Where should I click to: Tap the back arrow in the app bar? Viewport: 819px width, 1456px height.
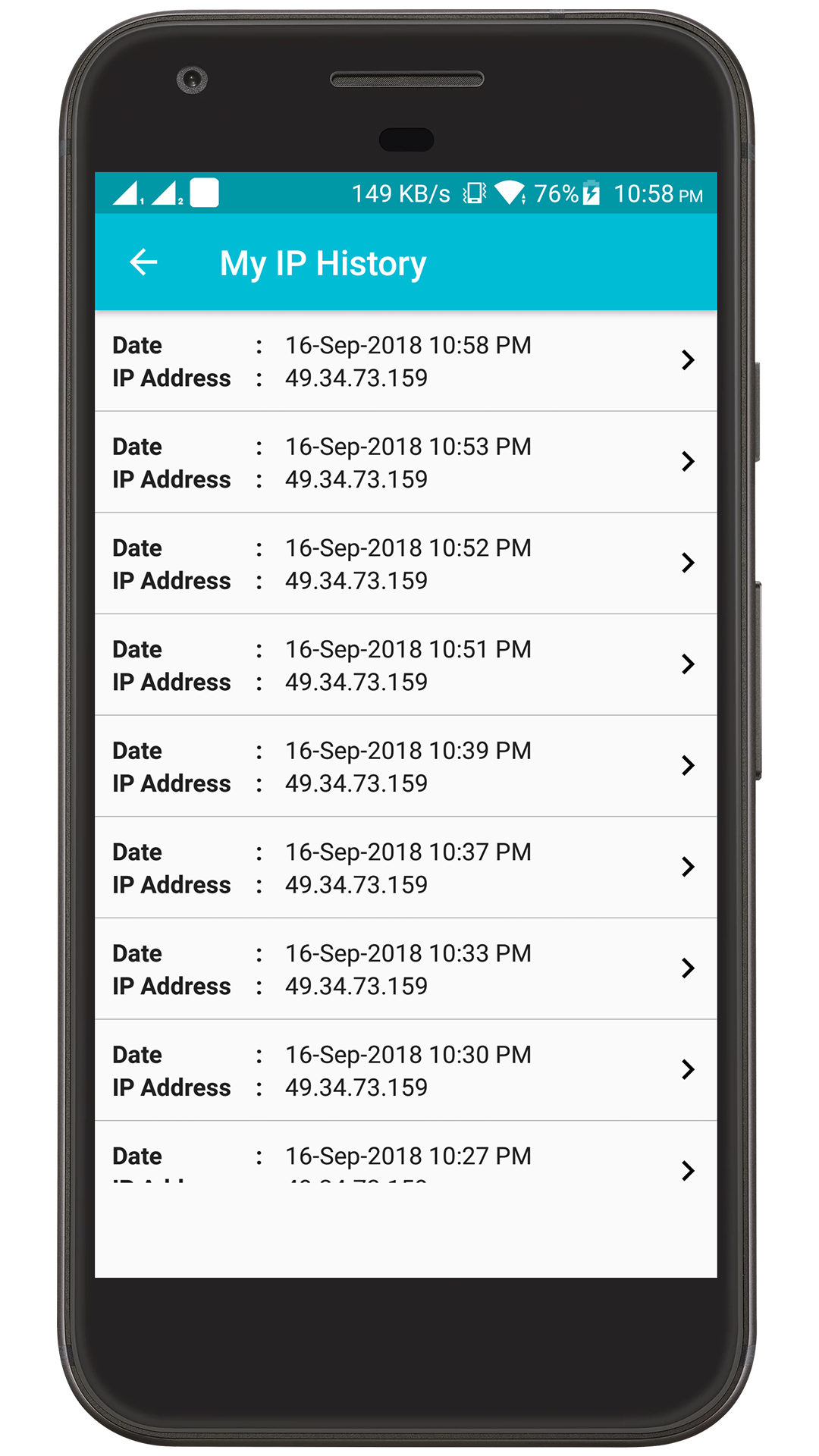[144, 262]
